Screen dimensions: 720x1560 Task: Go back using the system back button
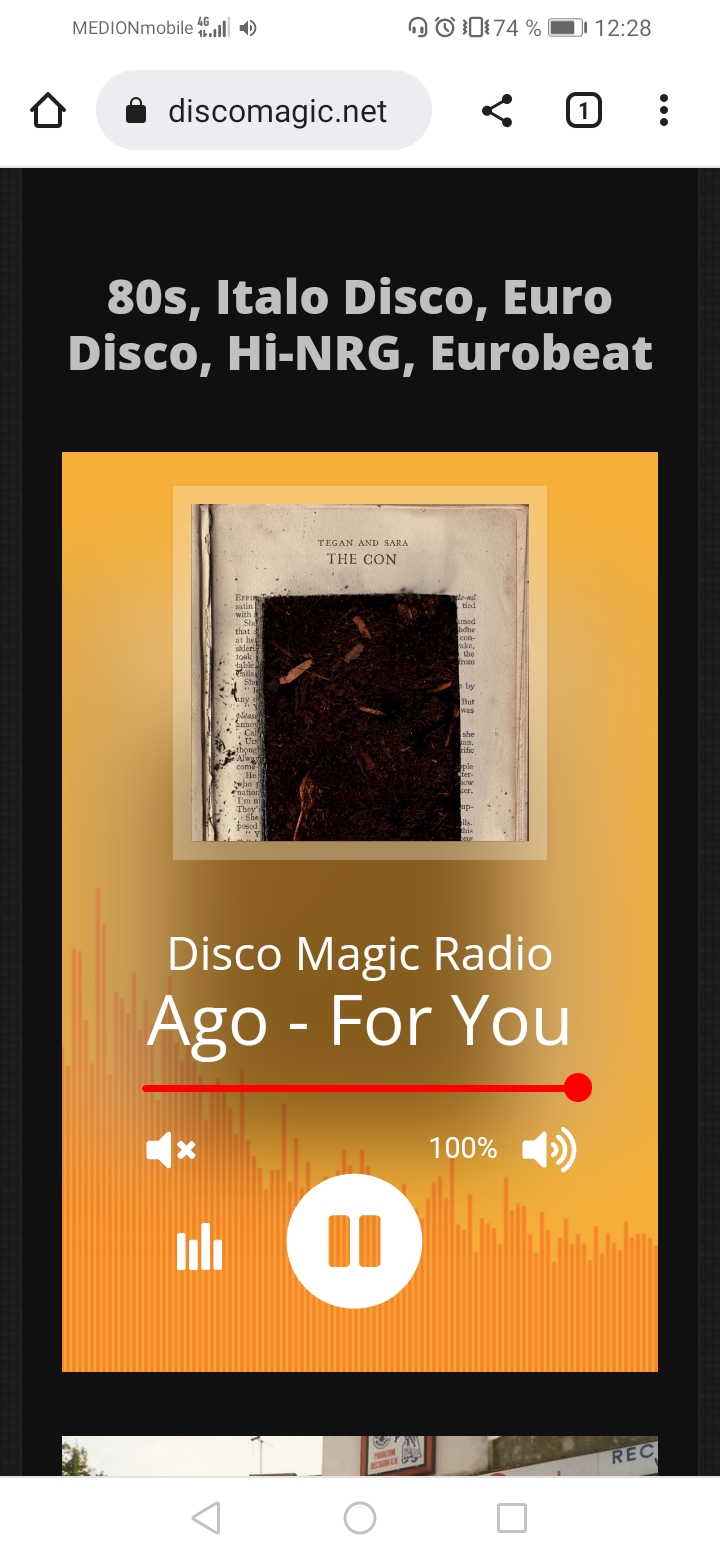pos(206,1518)
